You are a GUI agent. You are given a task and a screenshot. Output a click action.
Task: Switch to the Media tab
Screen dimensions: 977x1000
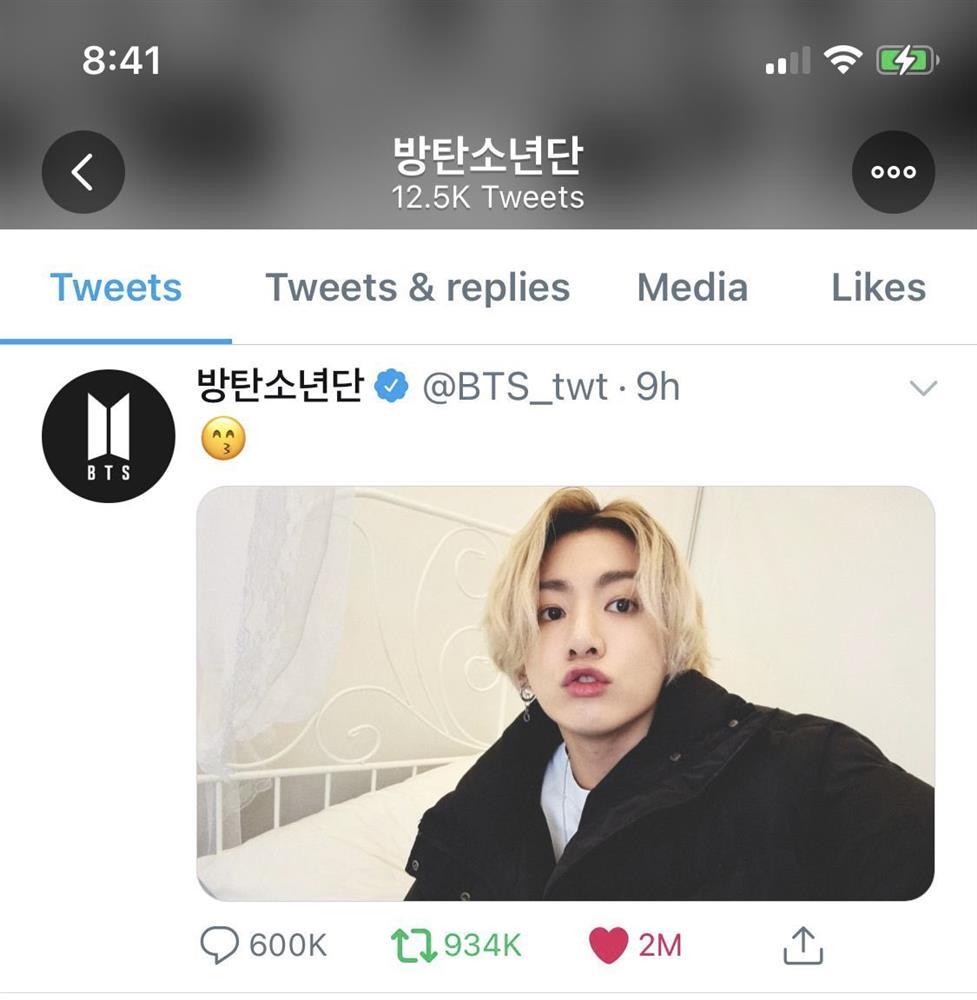point(692,287)
